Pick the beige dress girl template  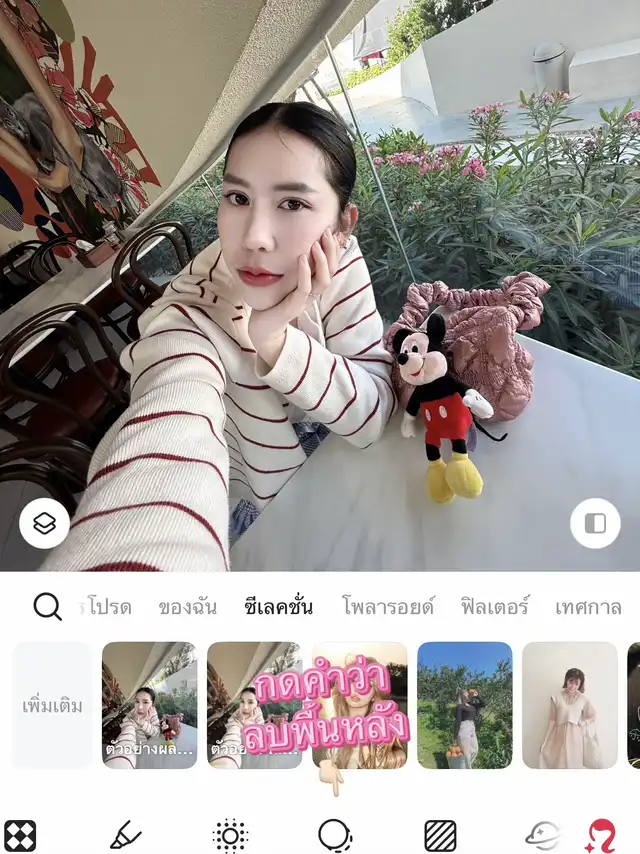point(570,705)
